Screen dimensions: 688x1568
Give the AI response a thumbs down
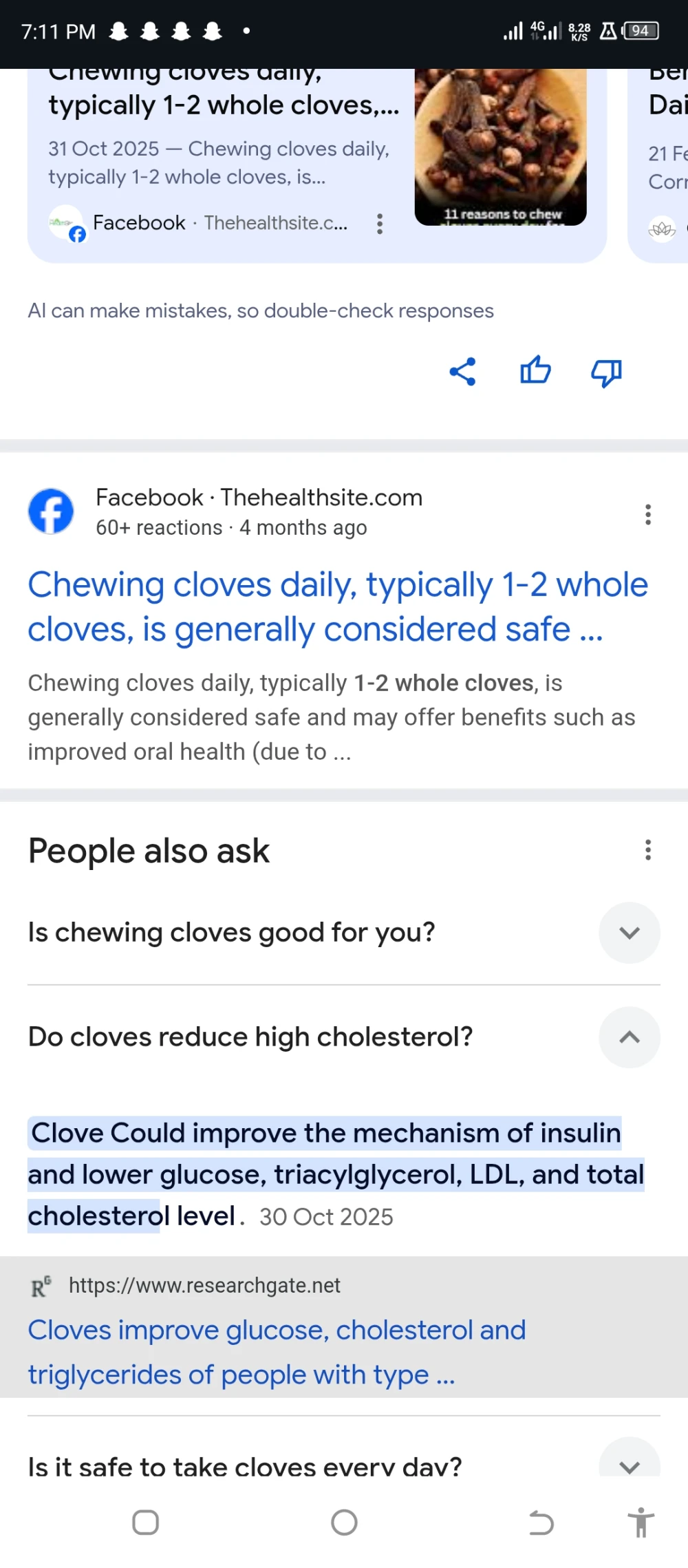(606, 372)
